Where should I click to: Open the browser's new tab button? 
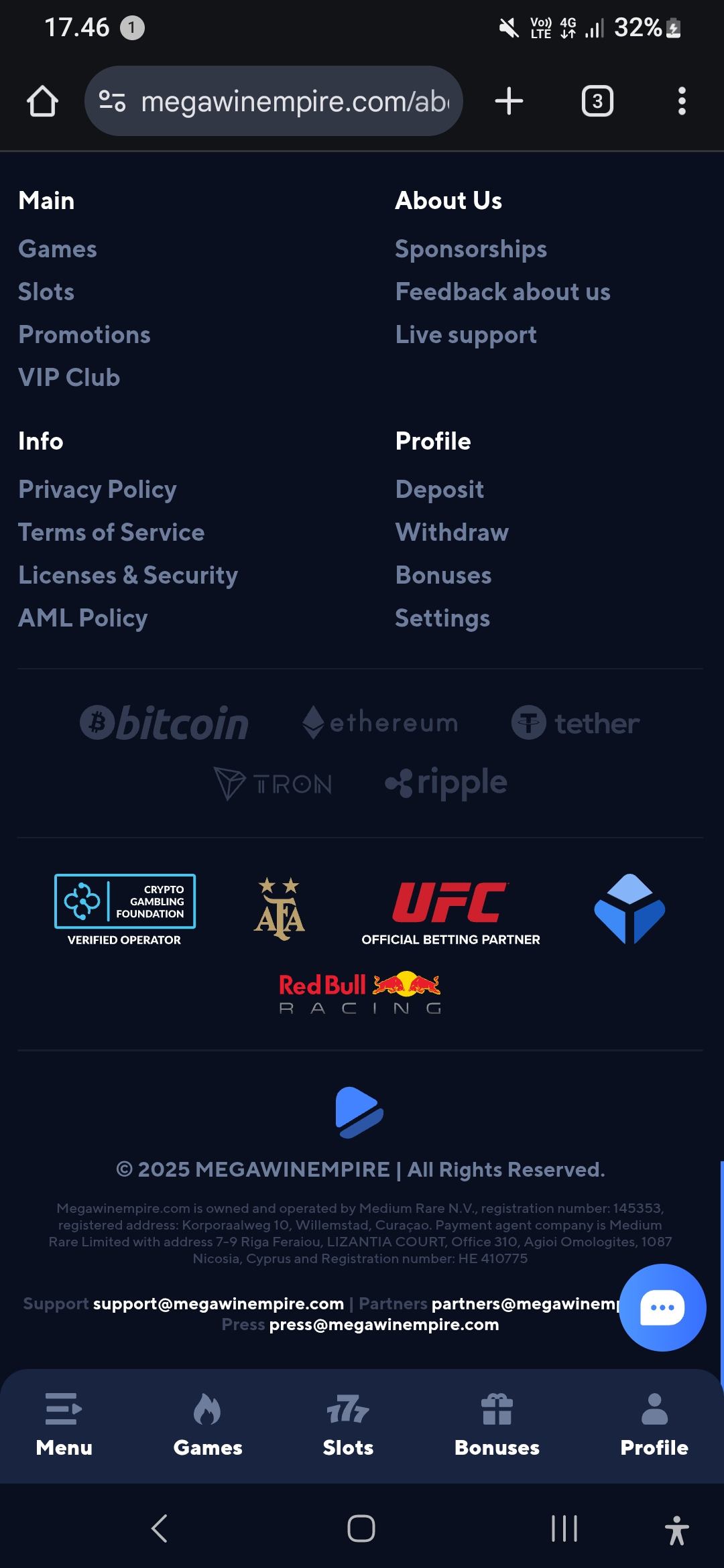tap(509, 101)
